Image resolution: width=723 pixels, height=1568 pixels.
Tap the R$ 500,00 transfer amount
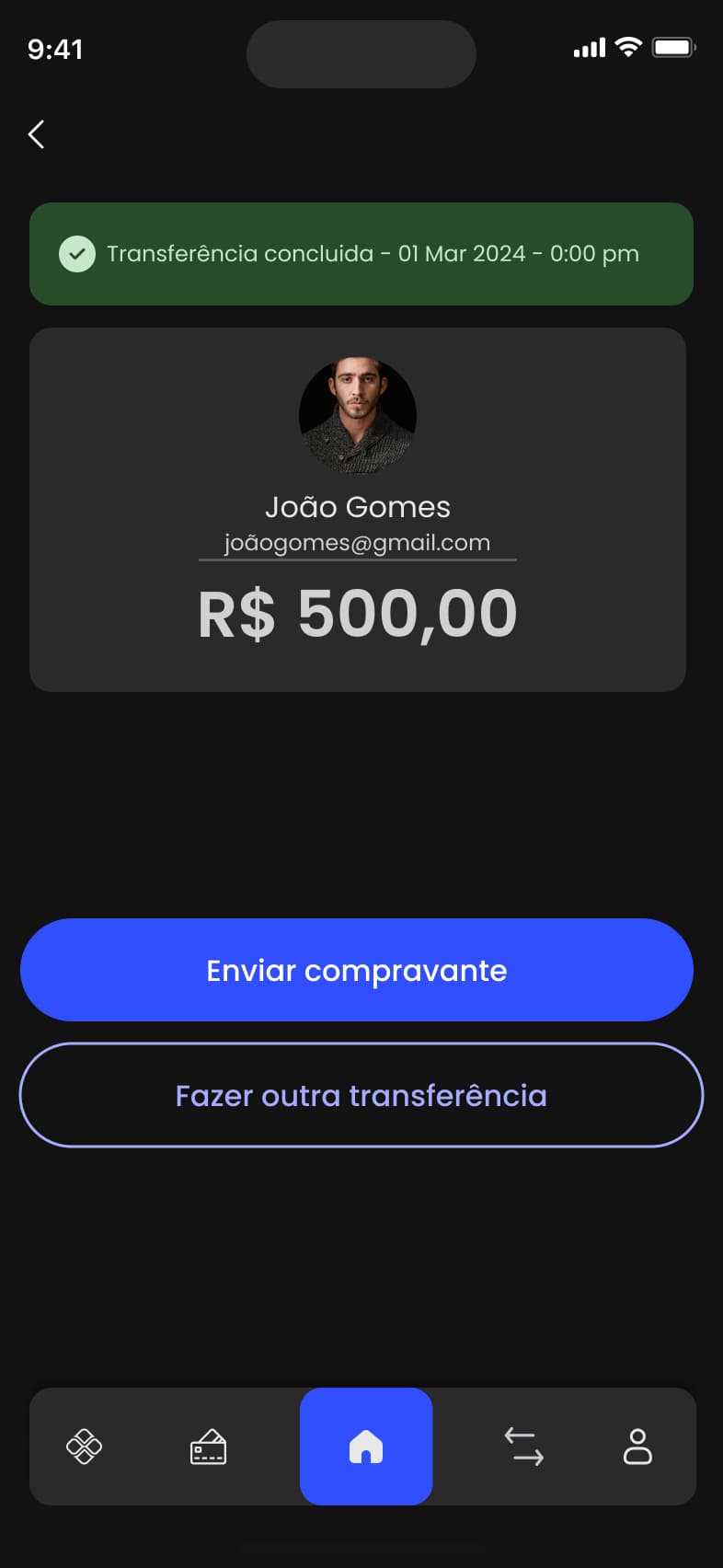click(x=357, y=612)
